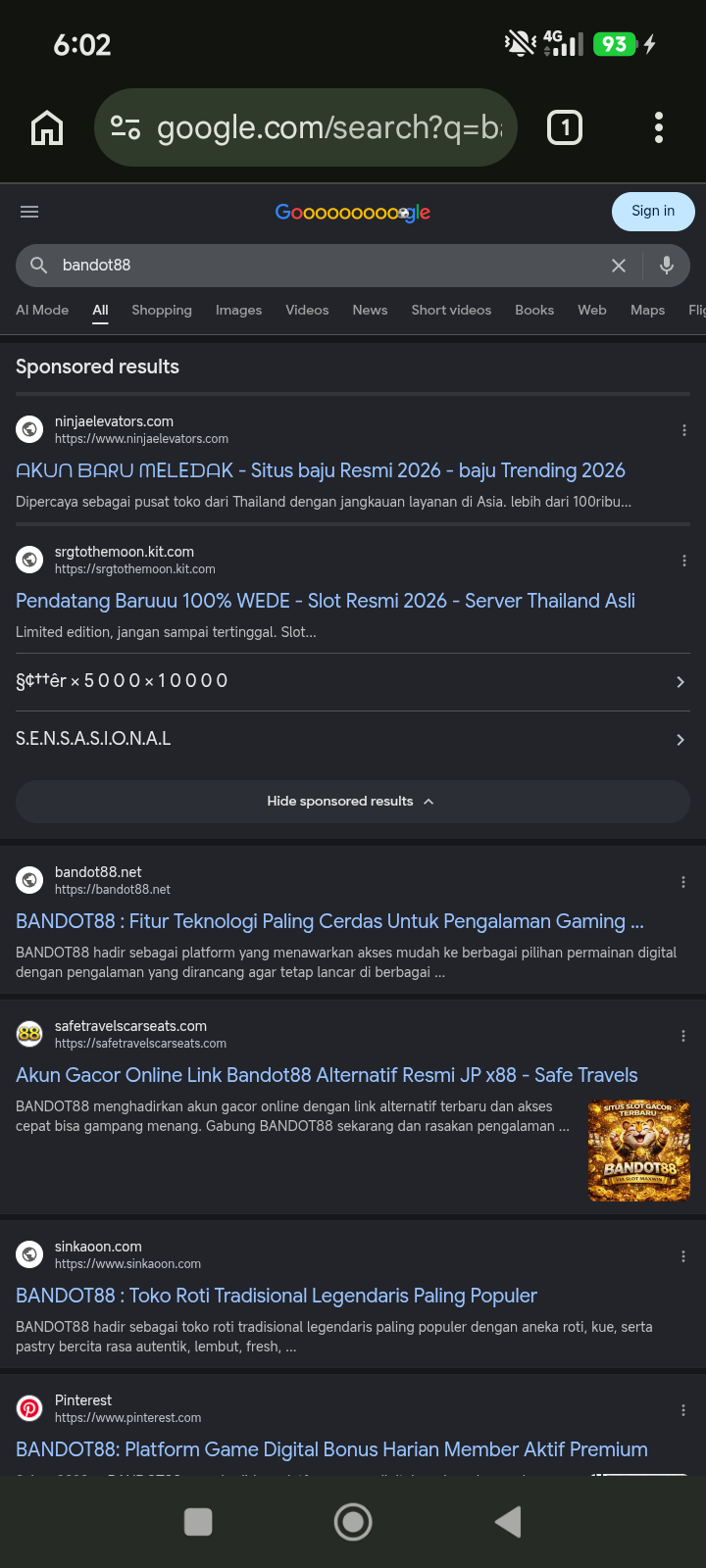Open the tab switcher showing 1 tab
This screenshot has width=706, height=1568.
[565, 127]
